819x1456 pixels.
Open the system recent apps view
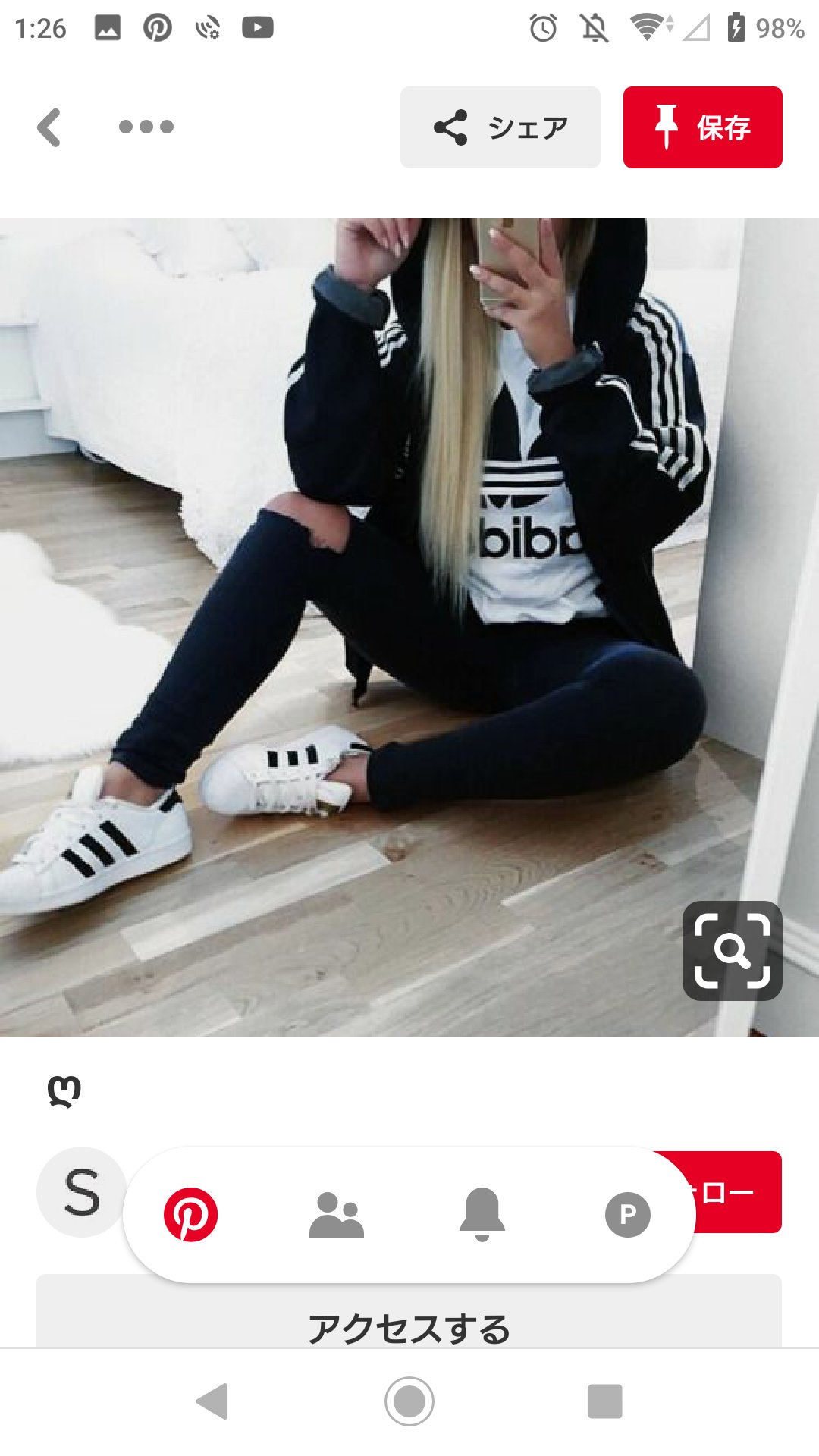coord(604,1401)
